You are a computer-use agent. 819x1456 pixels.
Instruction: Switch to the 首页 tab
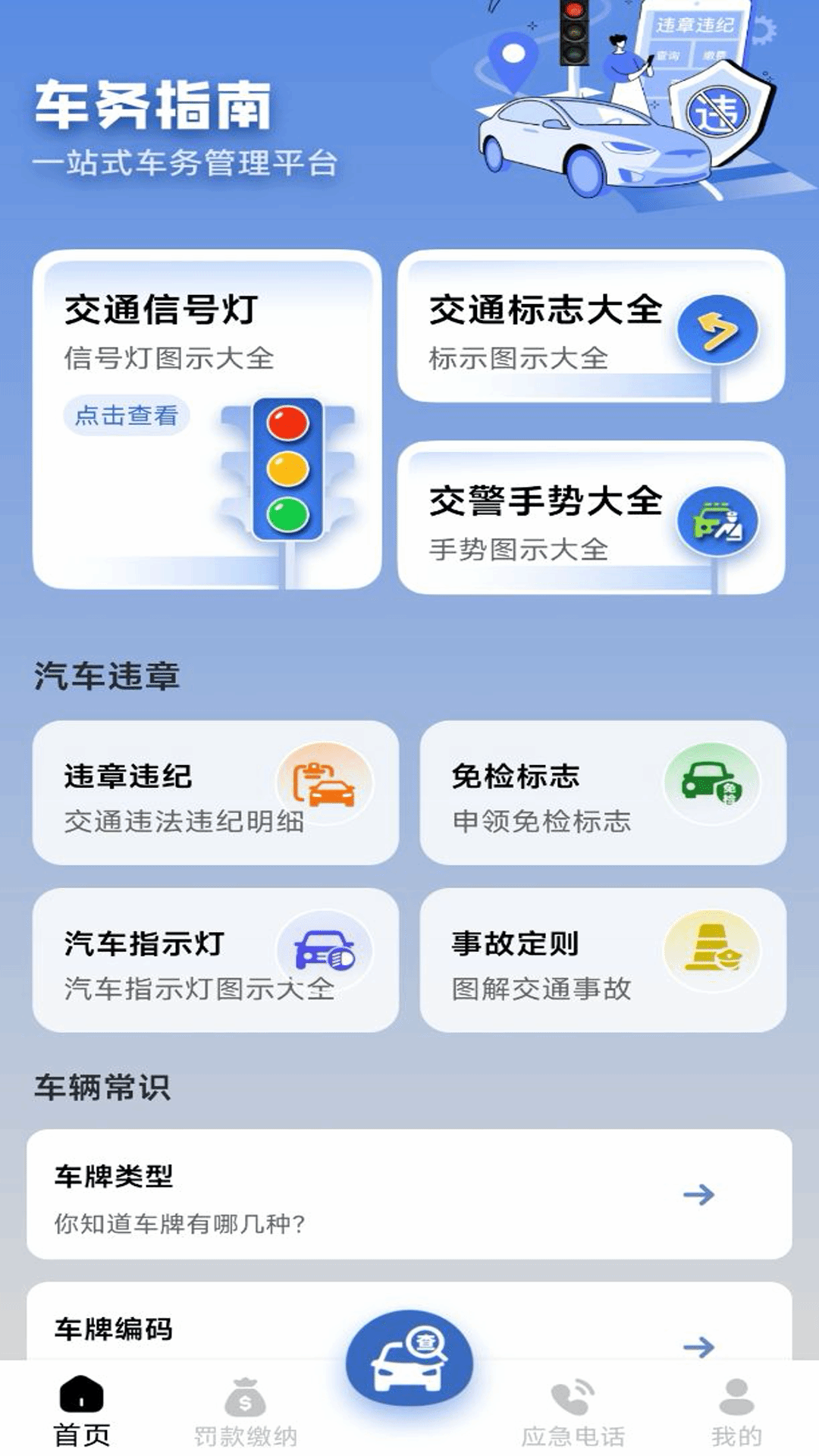(x=82, y=1412)
